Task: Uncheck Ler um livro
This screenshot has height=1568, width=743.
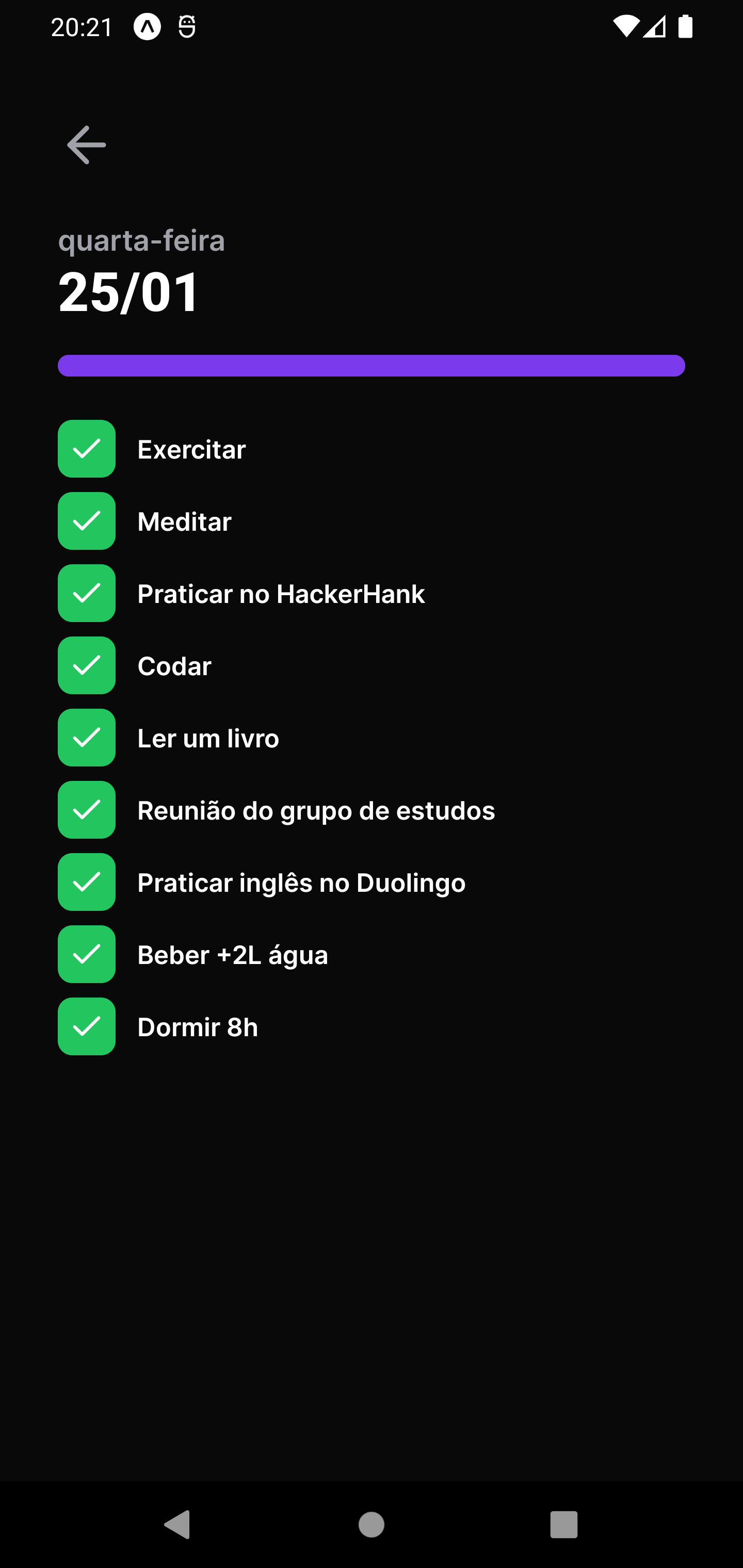Action: point(87,738)
